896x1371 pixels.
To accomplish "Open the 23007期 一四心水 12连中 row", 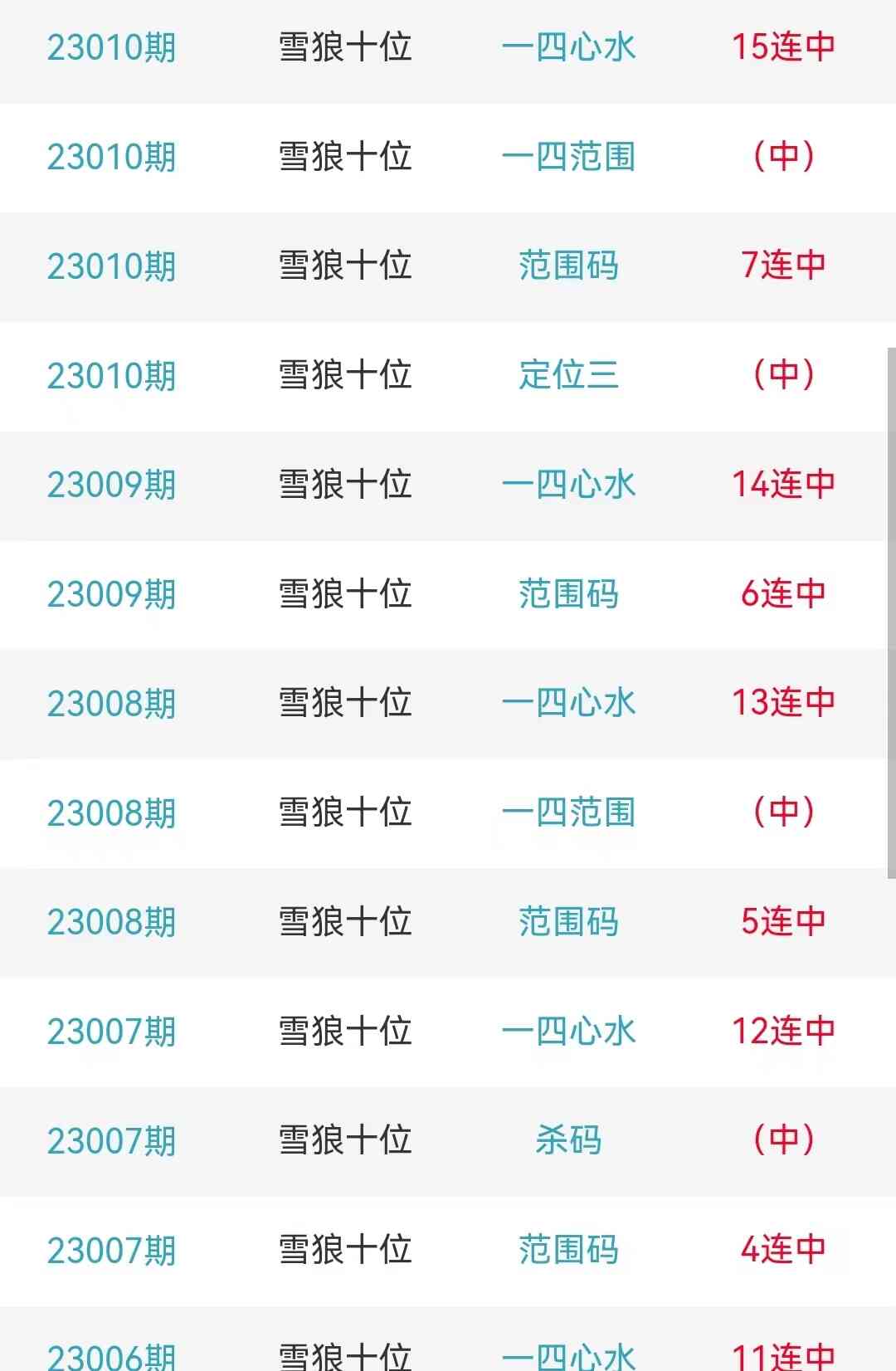I will [x=448, y=1032].
